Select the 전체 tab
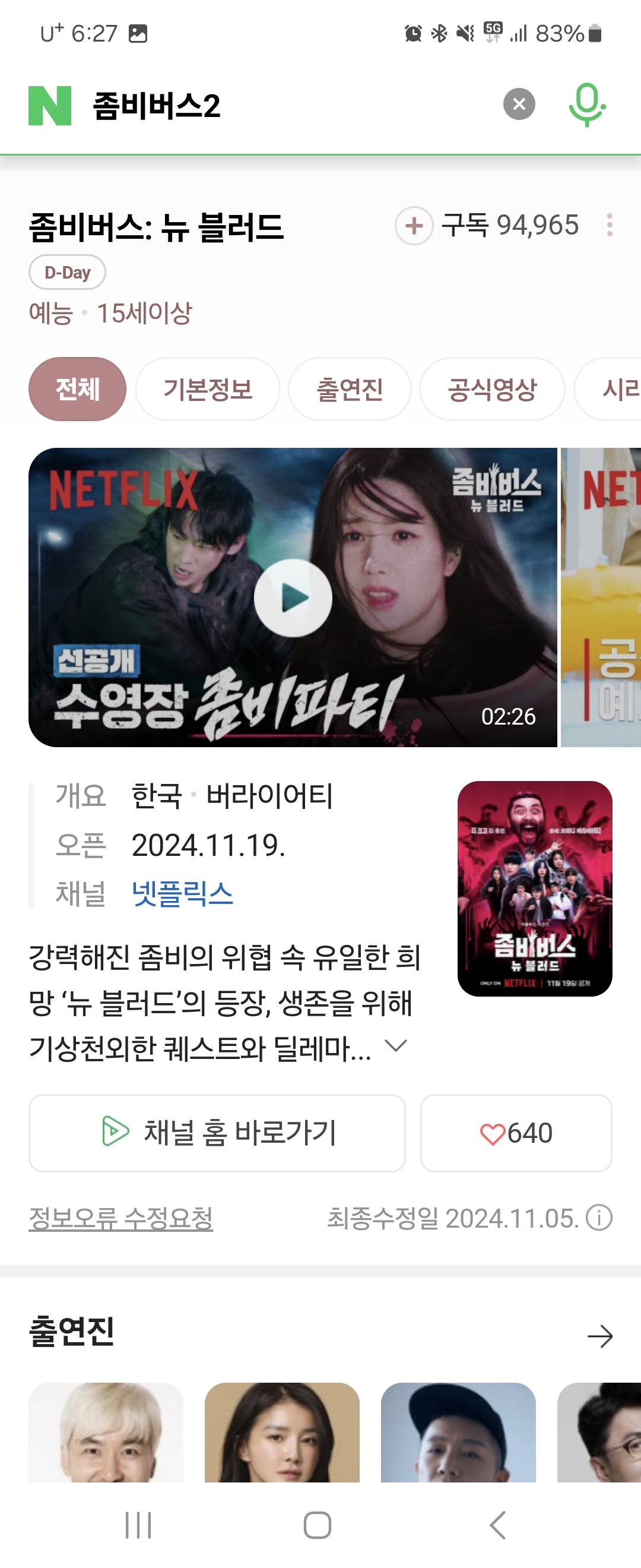Screen dimensions: 641x1568 (x=77, y=389)
